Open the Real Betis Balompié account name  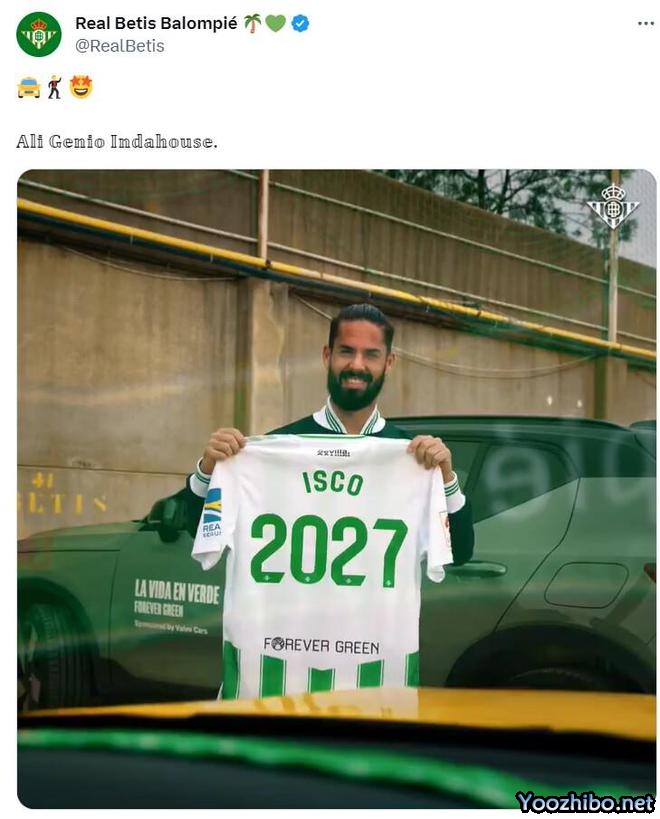point(155,23)
